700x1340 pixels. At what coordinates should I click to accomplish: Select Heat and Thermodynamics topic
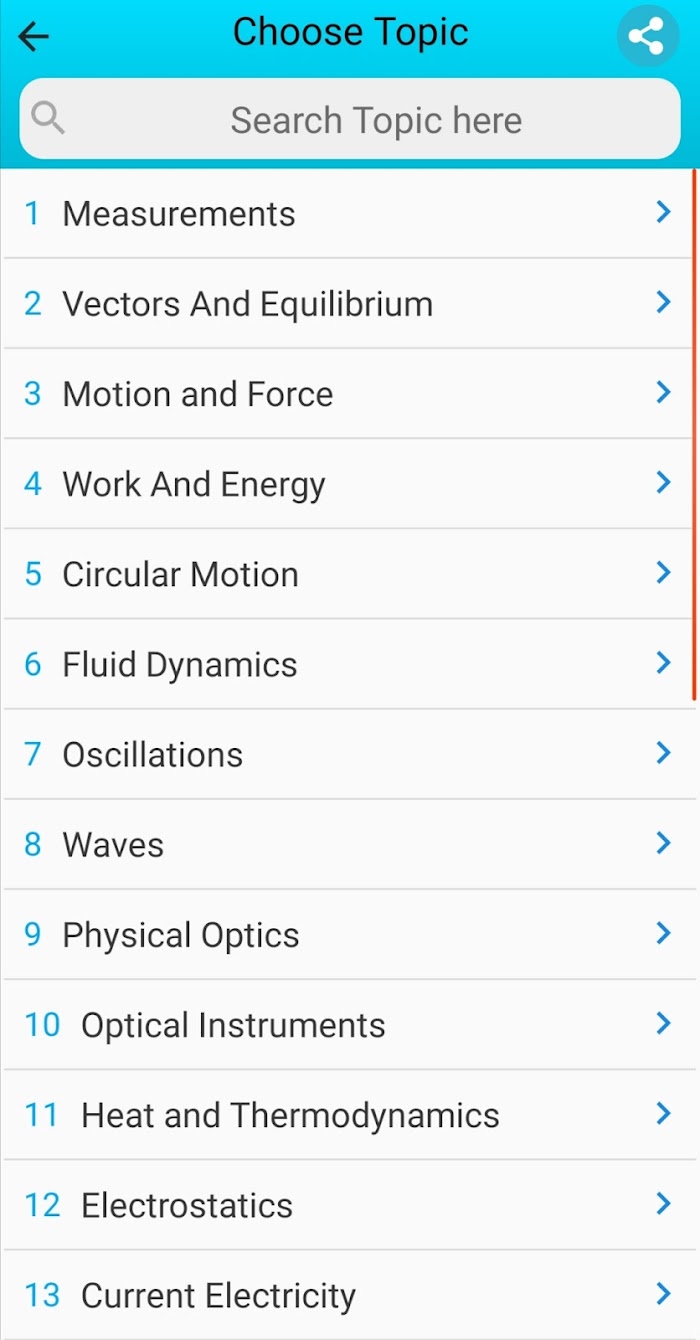tap(348, 1115)
